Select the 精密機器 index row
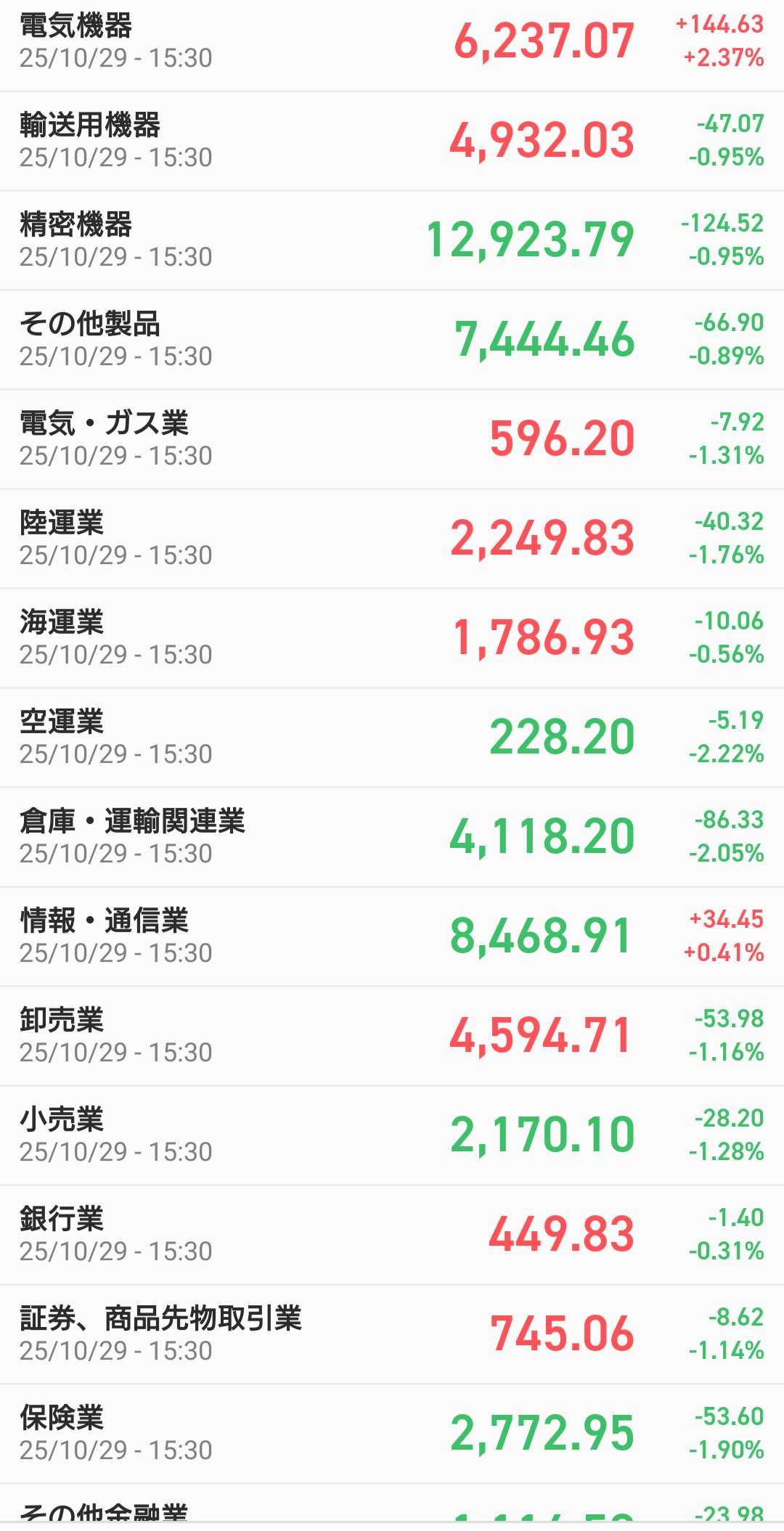The height and width of the screenshot is (1531, 784). (392, 240)
